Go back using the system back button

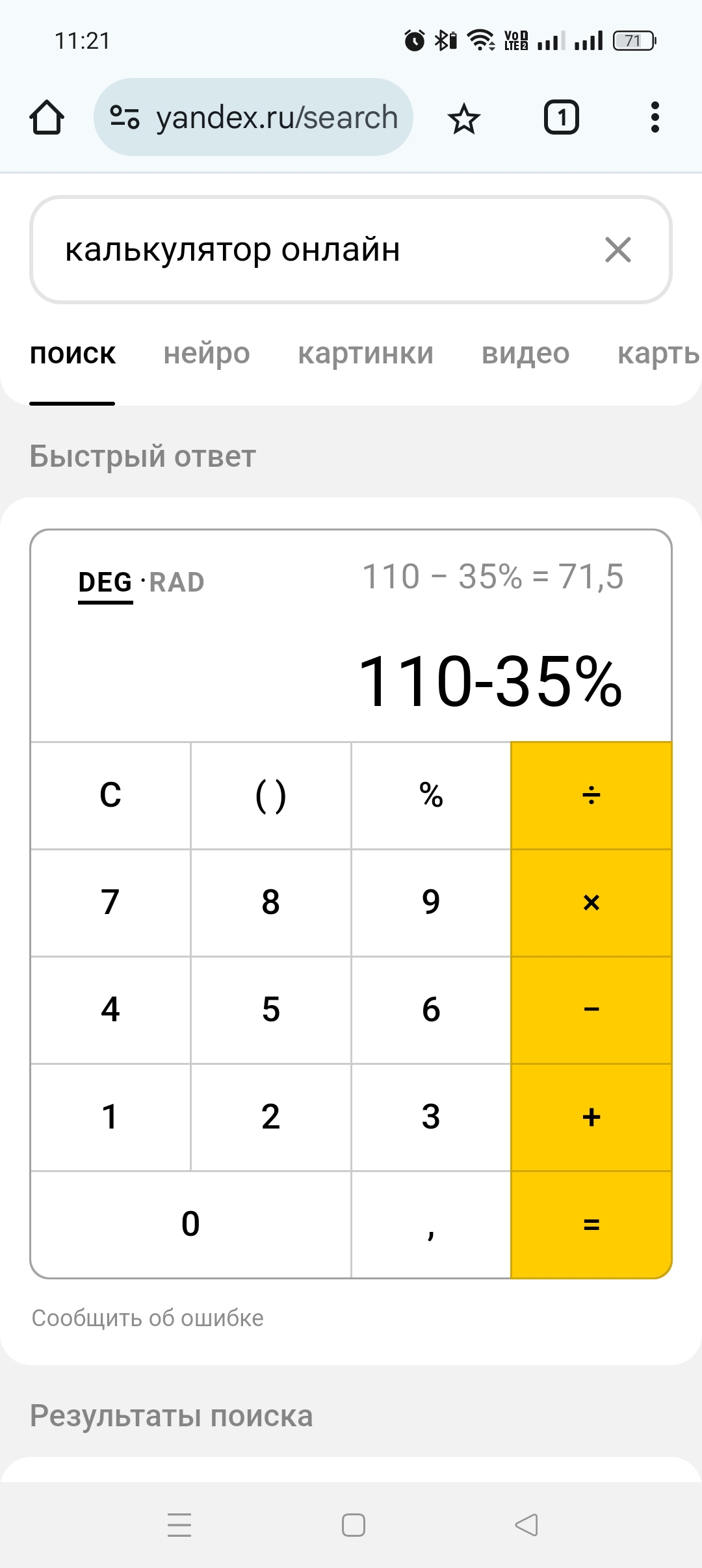point(526,1524)
